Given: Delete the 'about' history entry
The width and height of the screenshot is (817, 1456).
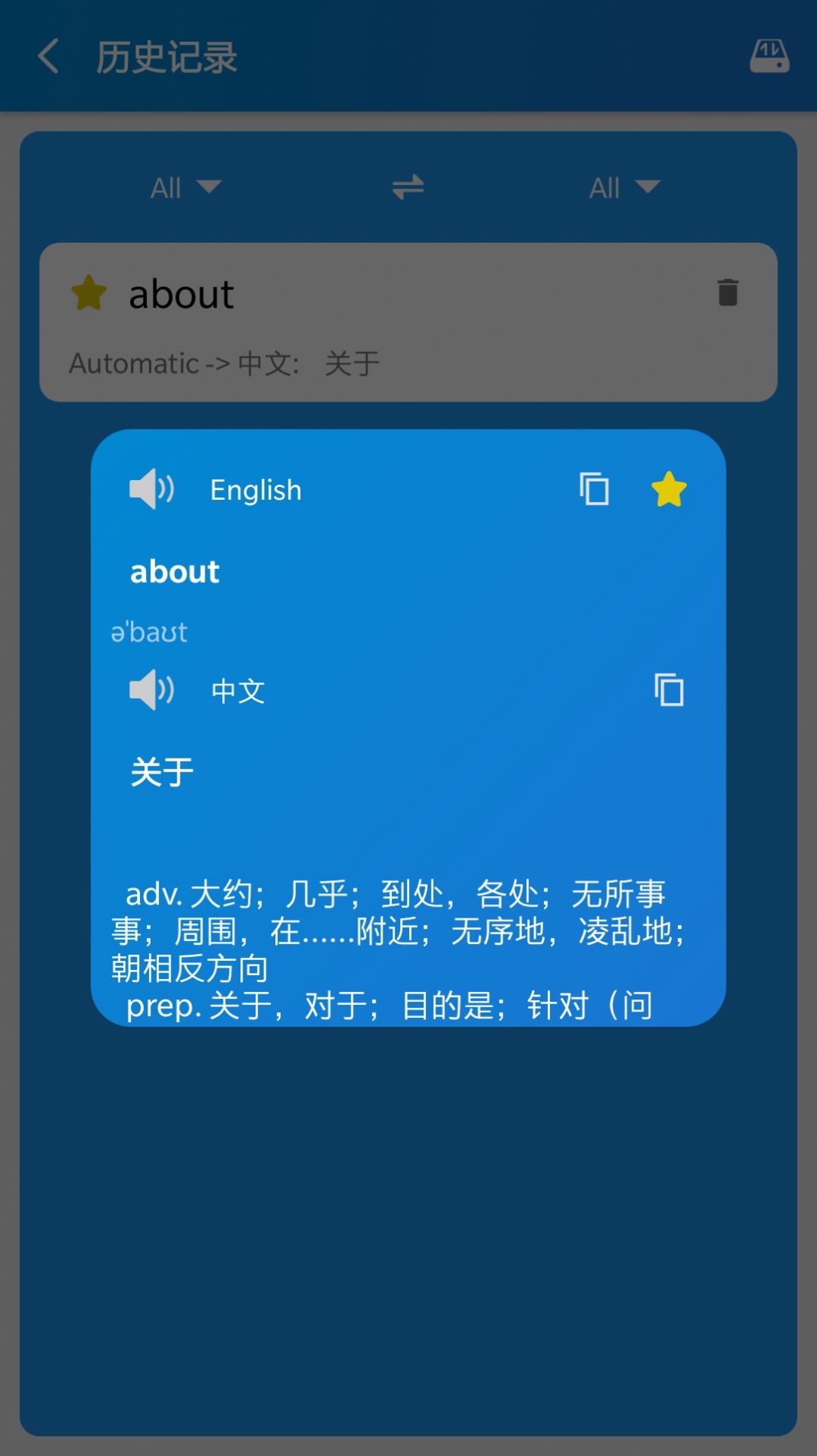Looking at the screenshot, I should (x=727, y=292).
